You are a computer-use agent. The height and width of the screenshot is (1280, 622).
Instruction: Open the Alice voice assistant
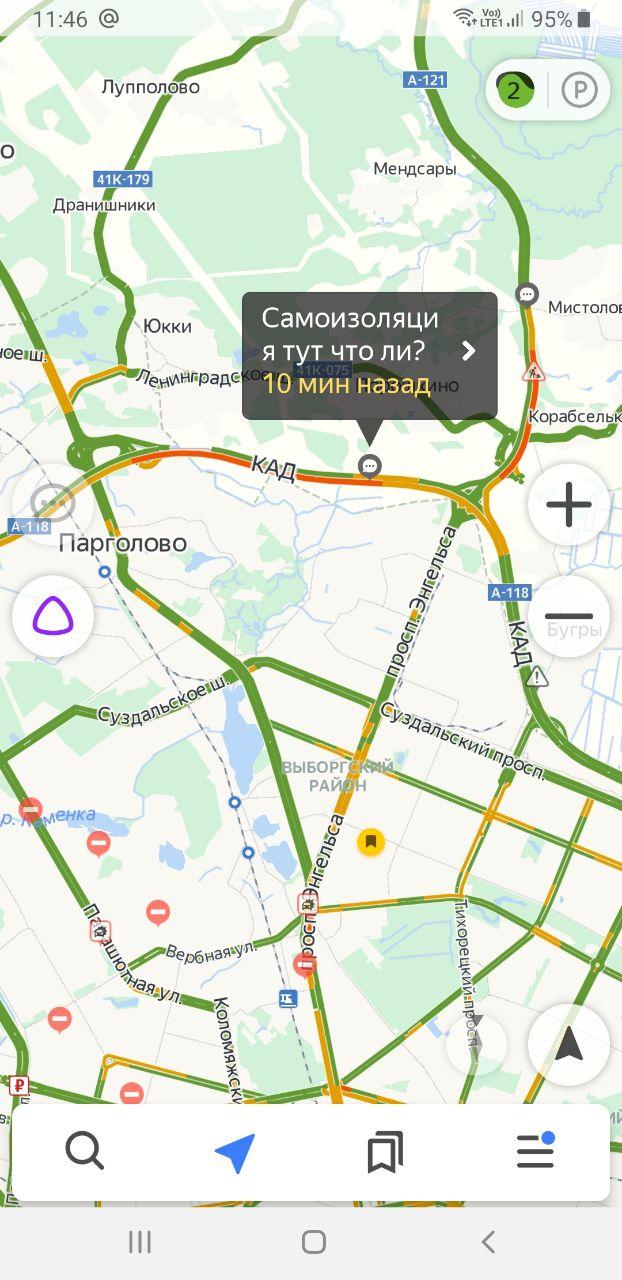coord(53,617)
